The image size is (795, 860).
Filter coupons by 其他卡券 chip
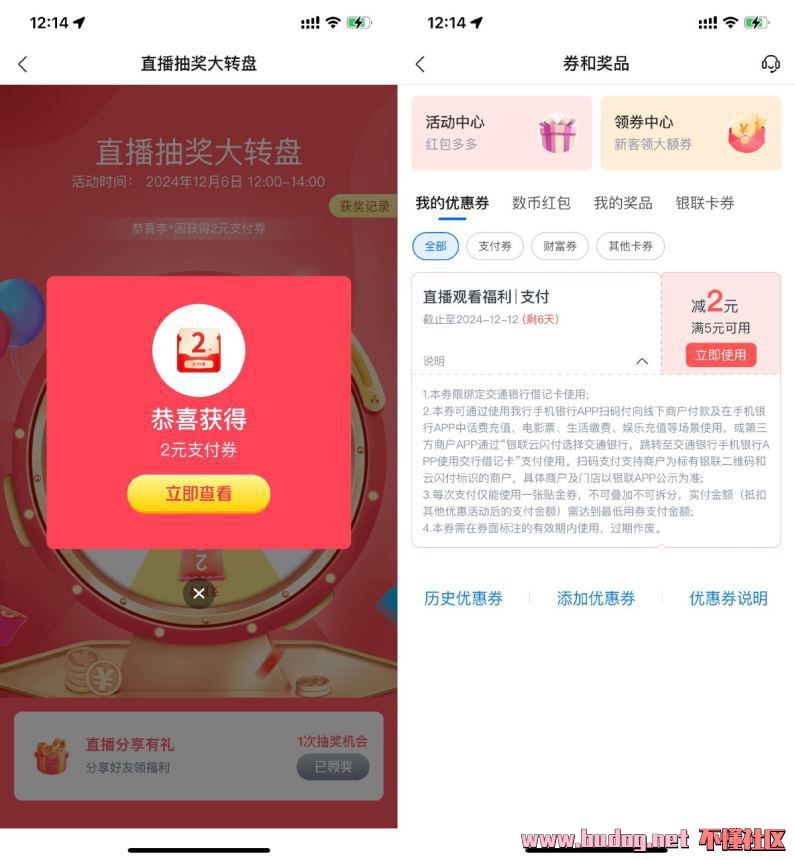pyautogui.click(x=630, y=246)
